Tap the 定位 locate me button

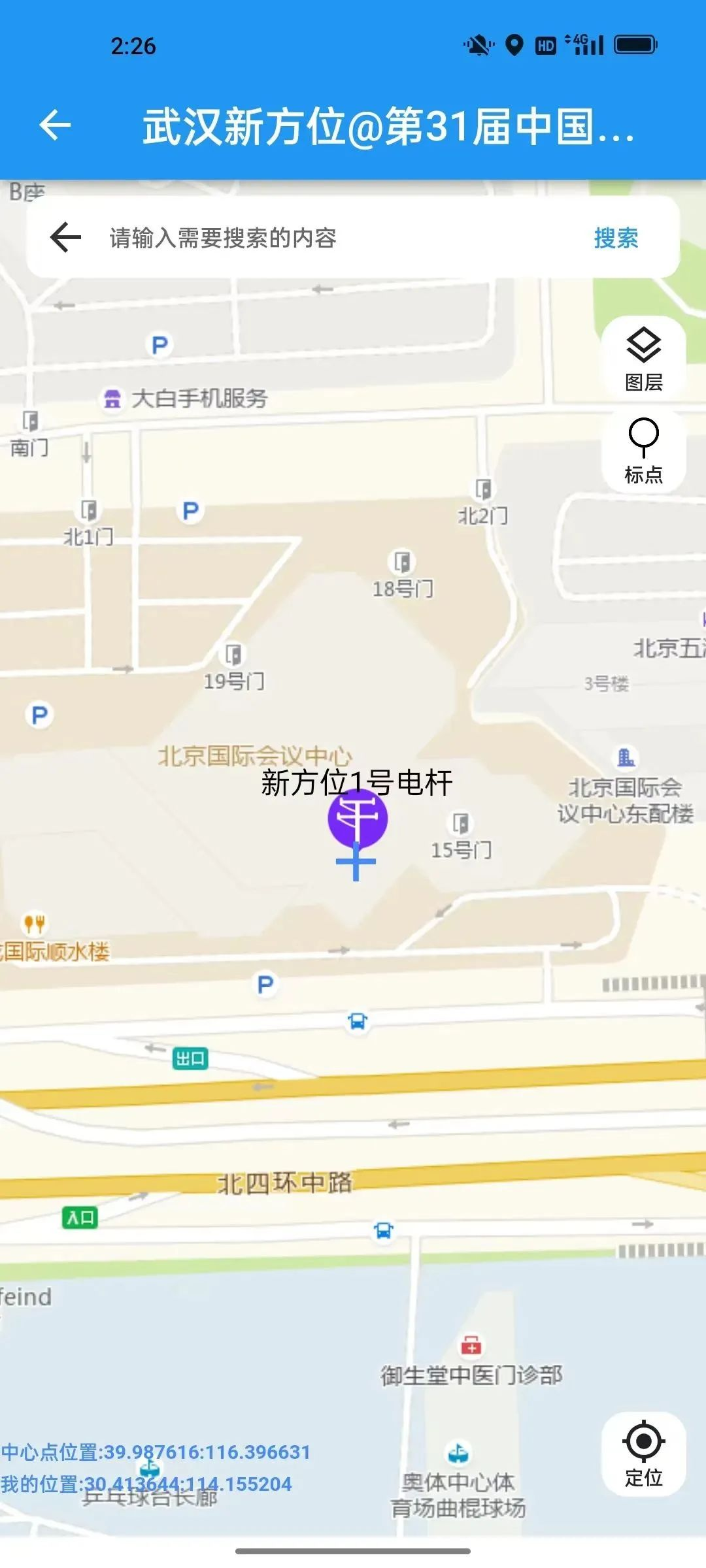coord(643,1453)
